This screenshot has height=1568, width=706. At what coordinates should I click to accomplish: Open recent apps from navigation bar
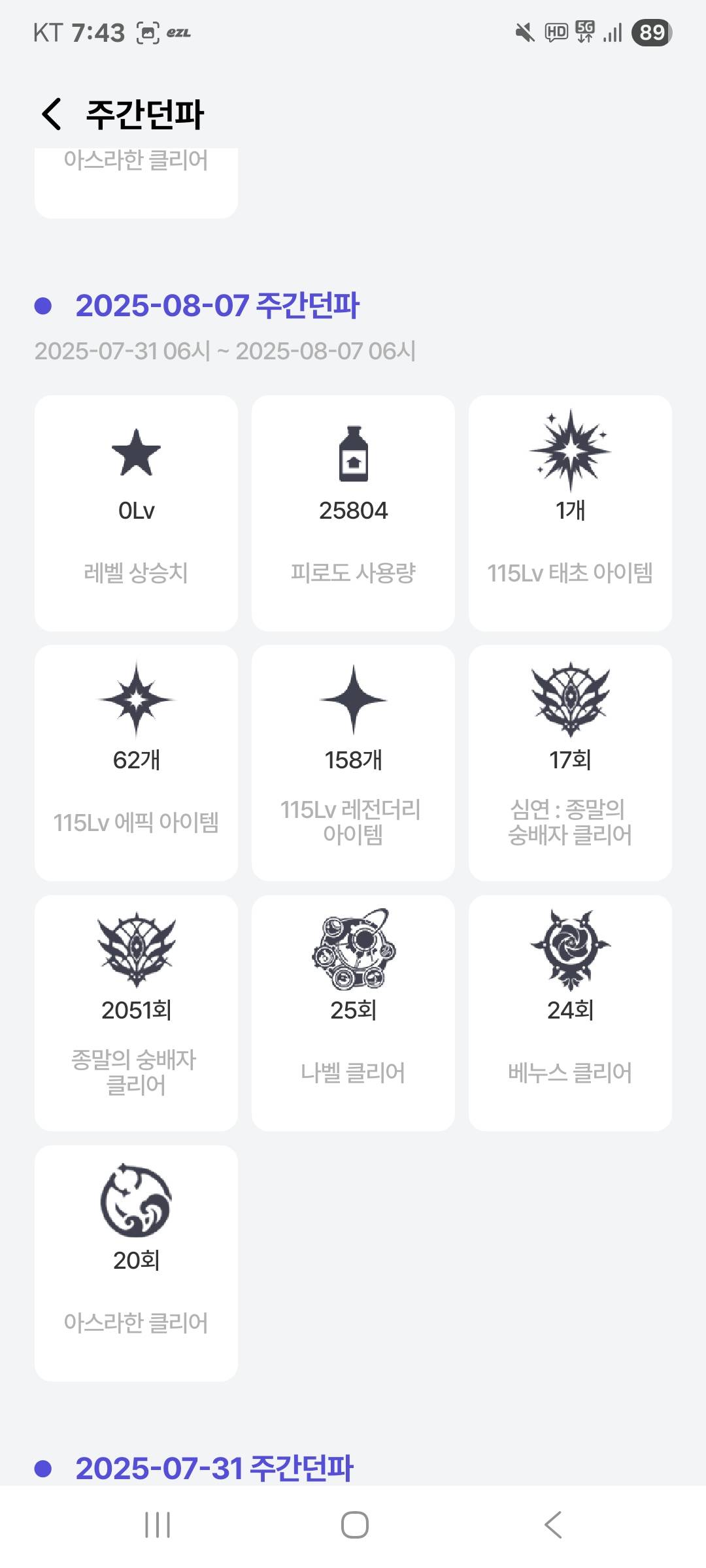point(158,1525)
